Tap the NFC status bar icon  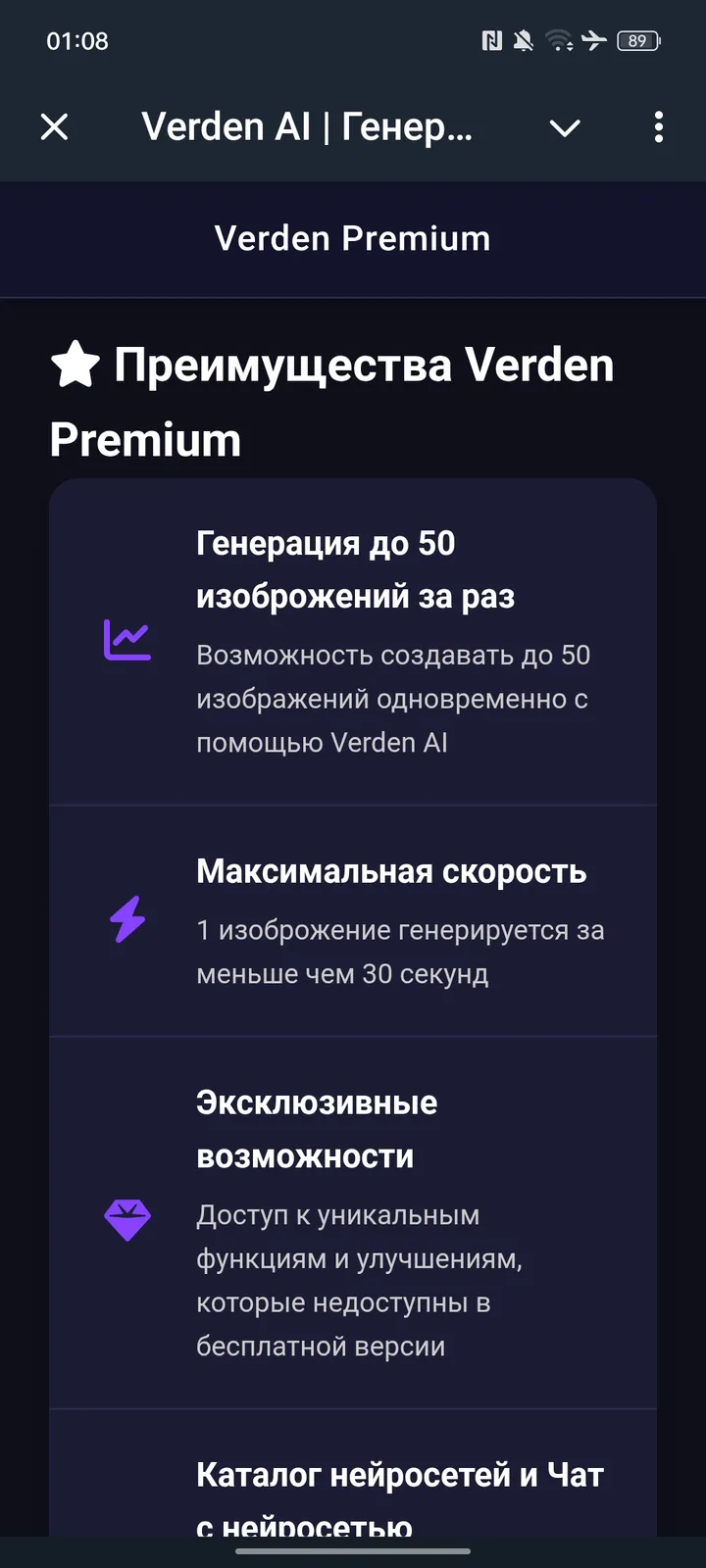tap(490, 40)
